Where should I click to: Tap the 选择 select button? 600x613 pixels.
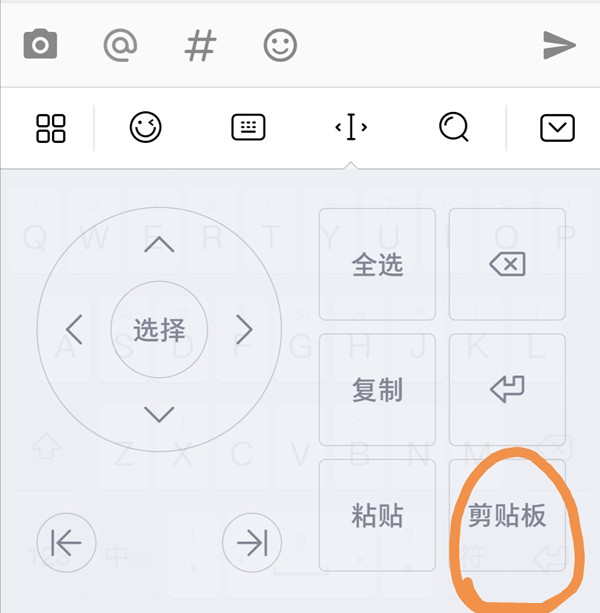tap(159, 329)
